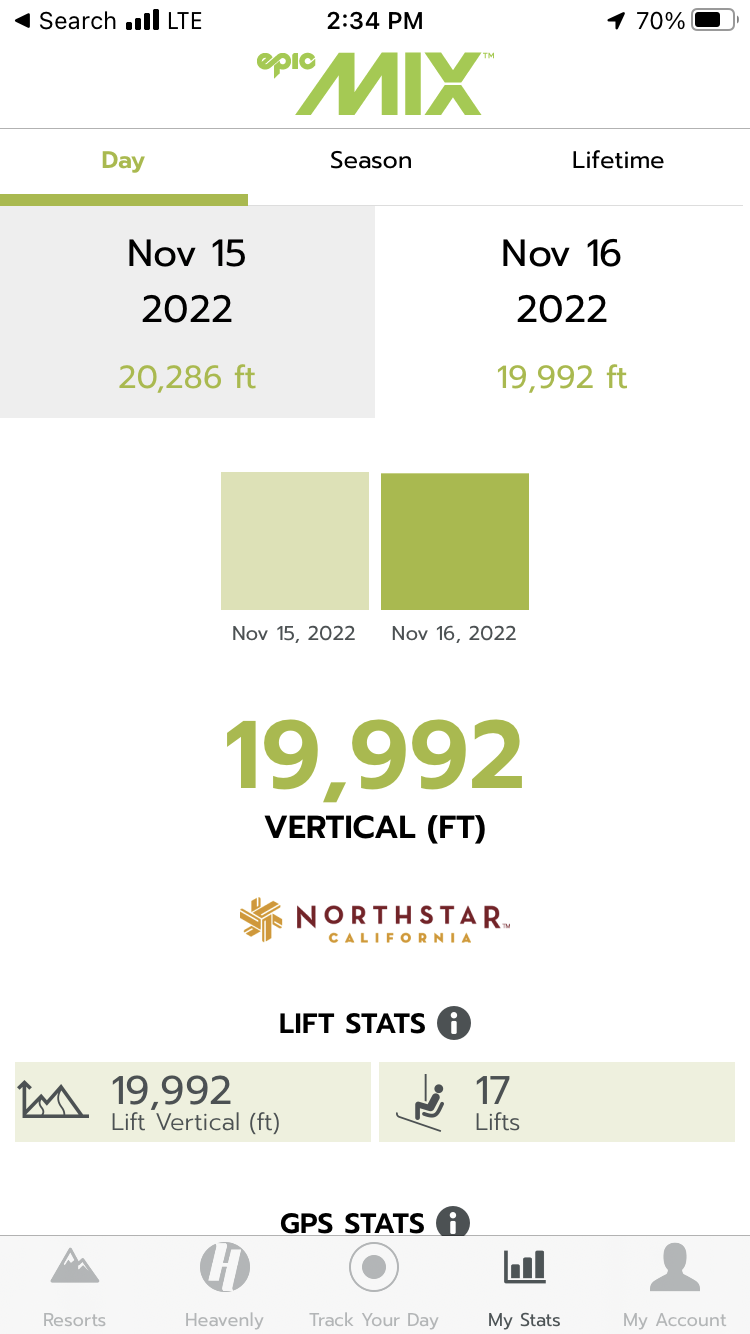Select the Day tab

click(x=123, y=160)
